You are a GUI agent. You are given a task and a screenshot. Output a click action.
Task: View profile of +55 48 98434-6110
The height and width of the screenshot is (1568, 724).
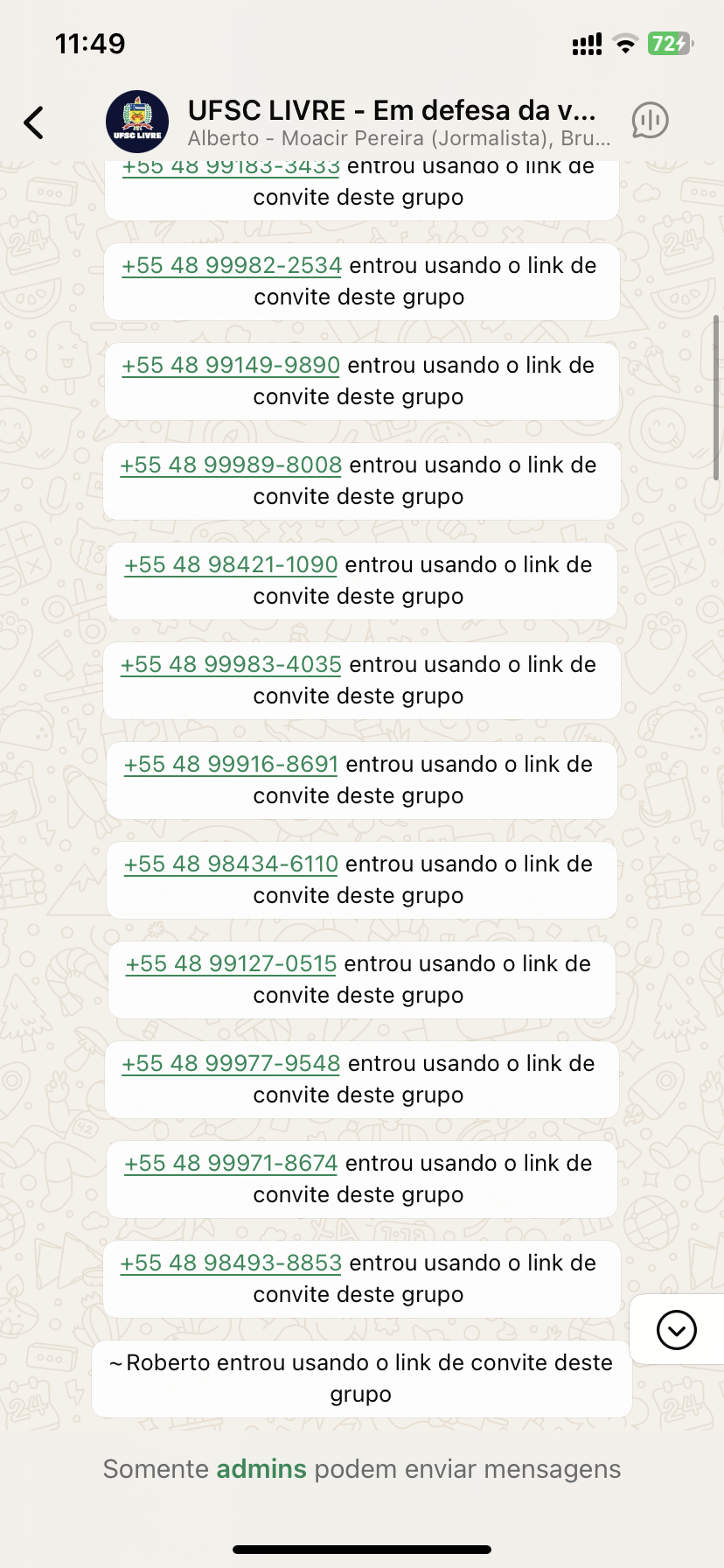click(231, 864)
